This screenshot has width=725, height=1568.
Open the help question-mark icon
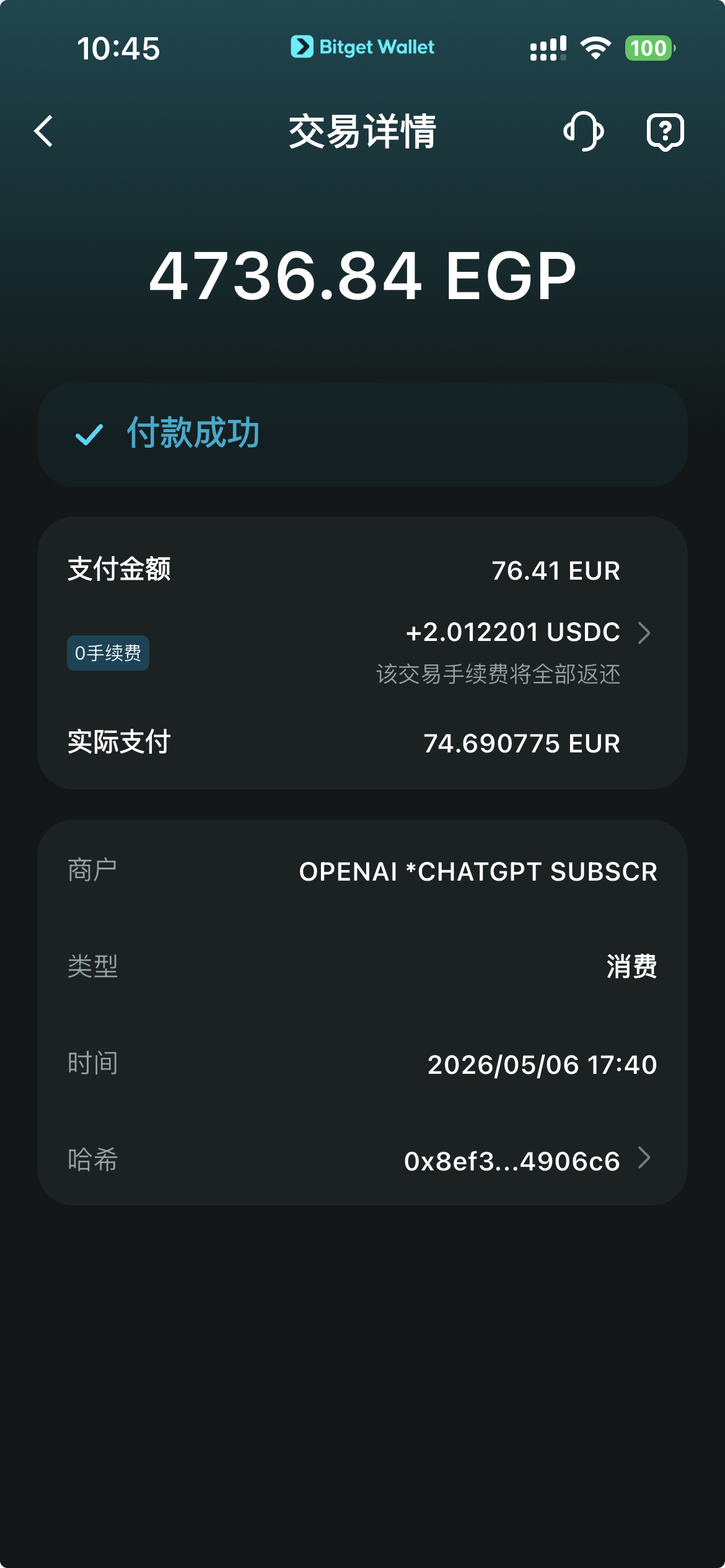(x=665, y=132)
